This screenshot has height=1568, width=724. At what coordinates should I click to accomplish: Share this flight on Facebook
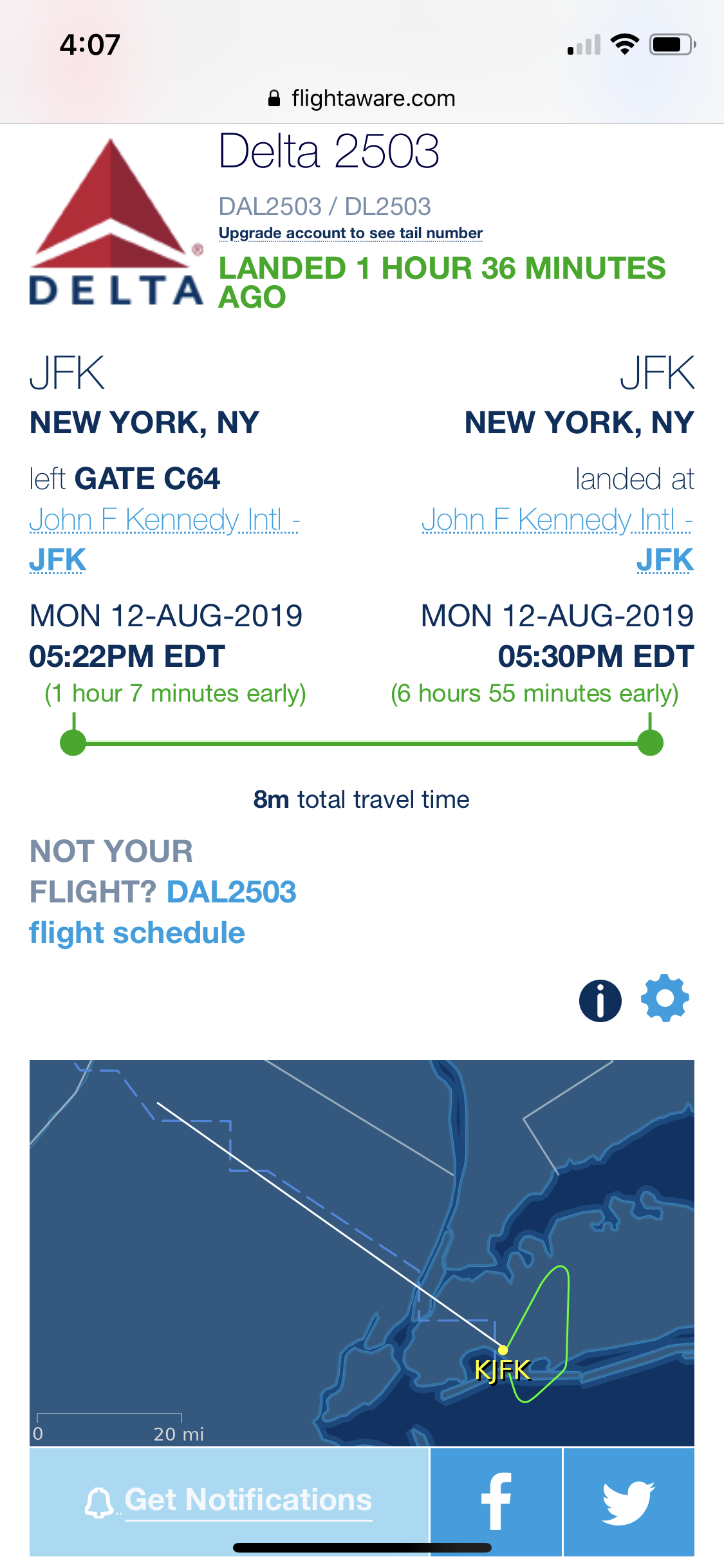[496, 1500]
